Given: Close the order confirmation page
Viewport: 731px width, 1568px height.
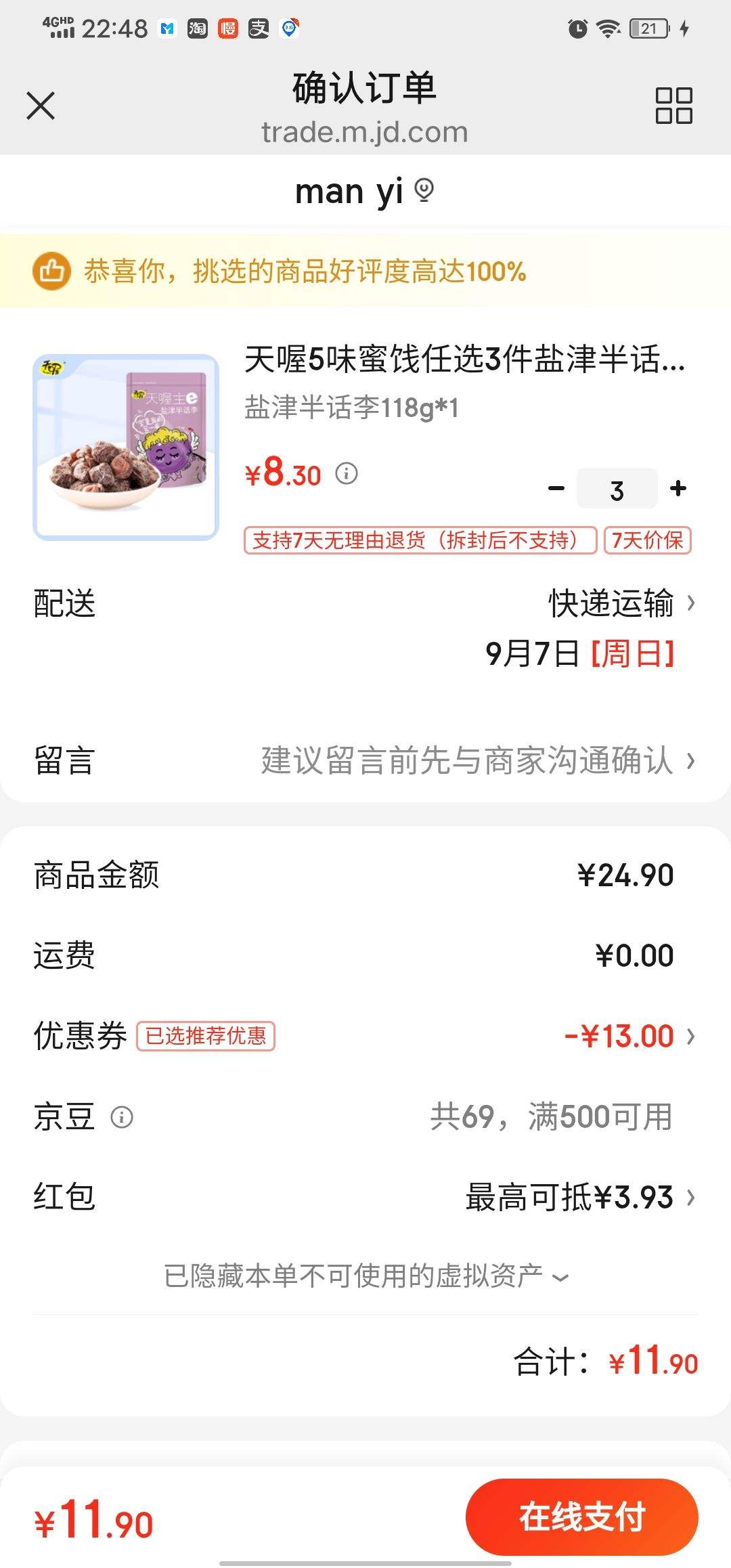Looking at the screenshot, I should 41,106.
